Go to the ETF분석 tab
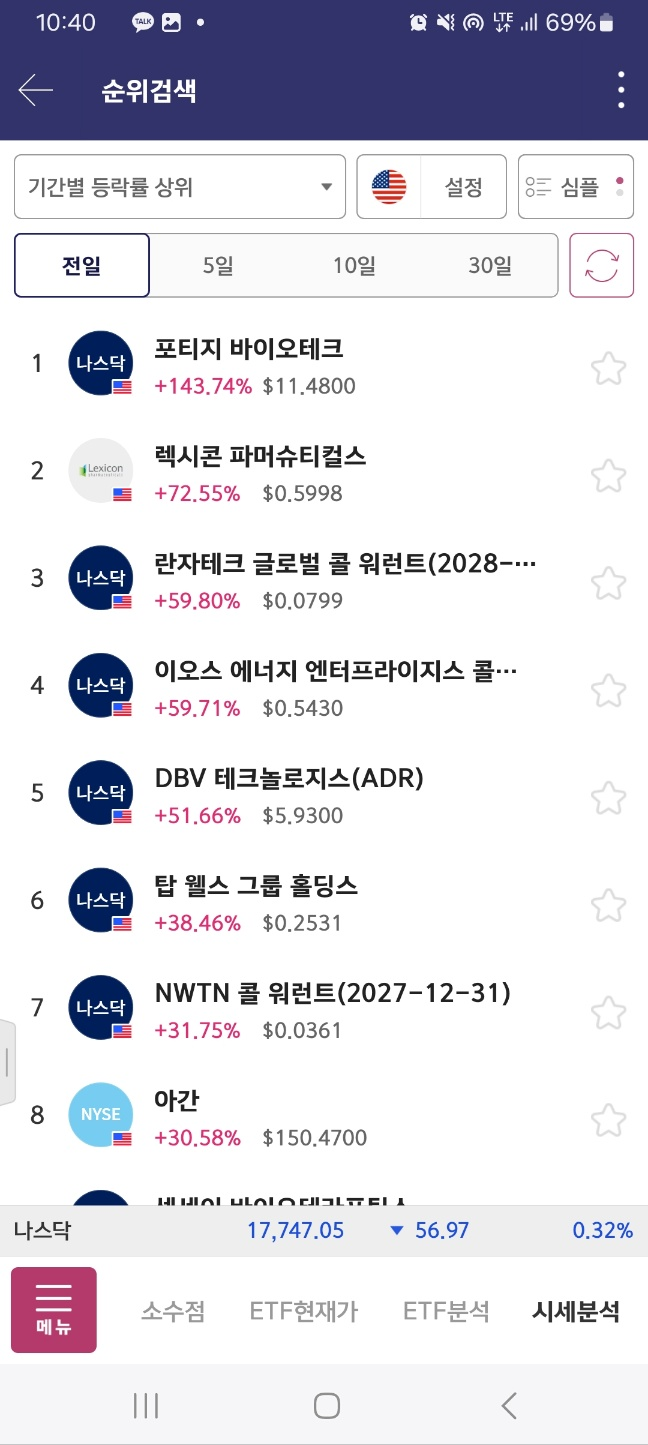The width and height of the screenshot is (648, 1445). click(x=446, y=1311)
